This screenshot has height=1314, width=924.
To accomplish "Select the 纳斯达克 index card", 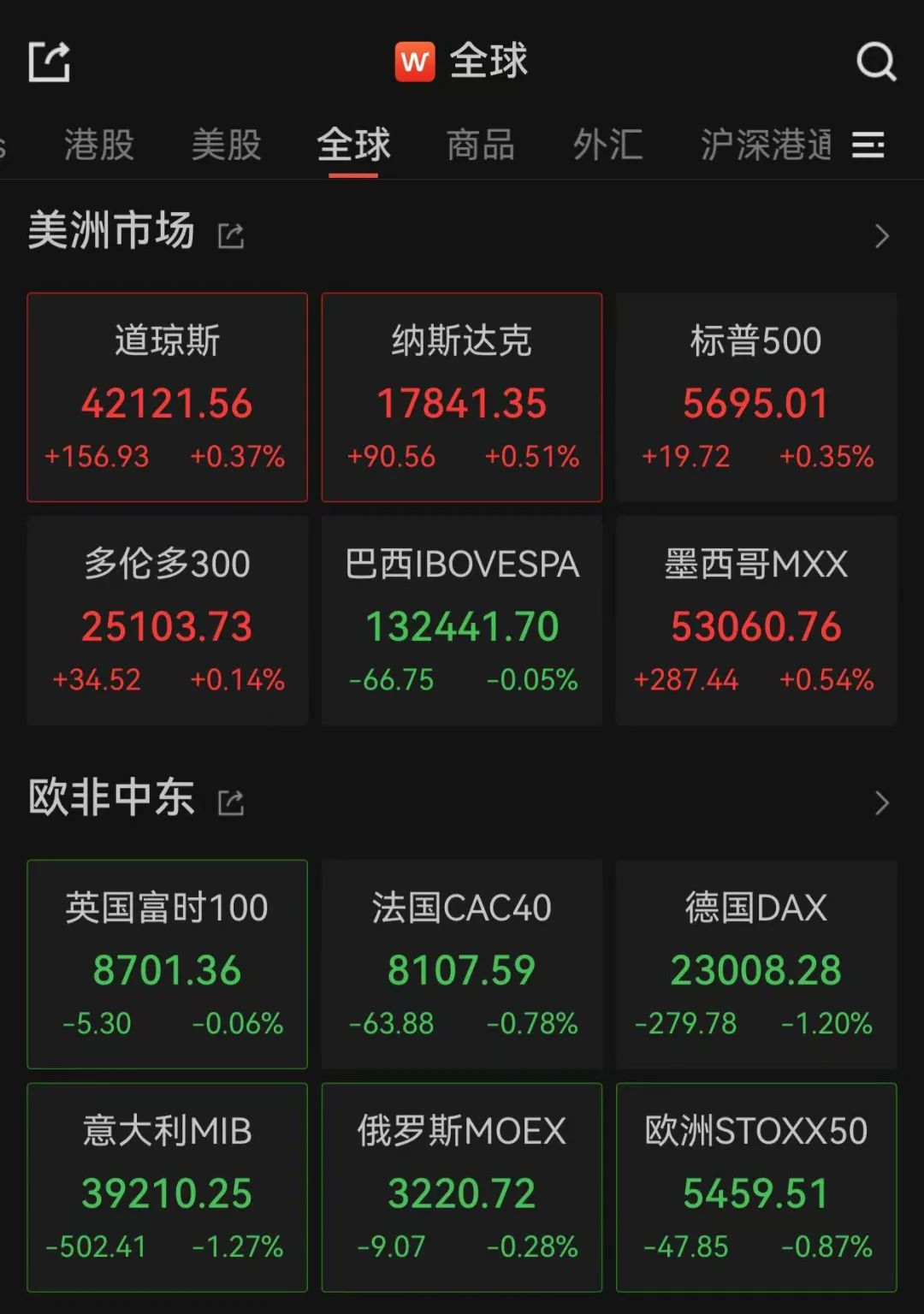I will 461,396.
